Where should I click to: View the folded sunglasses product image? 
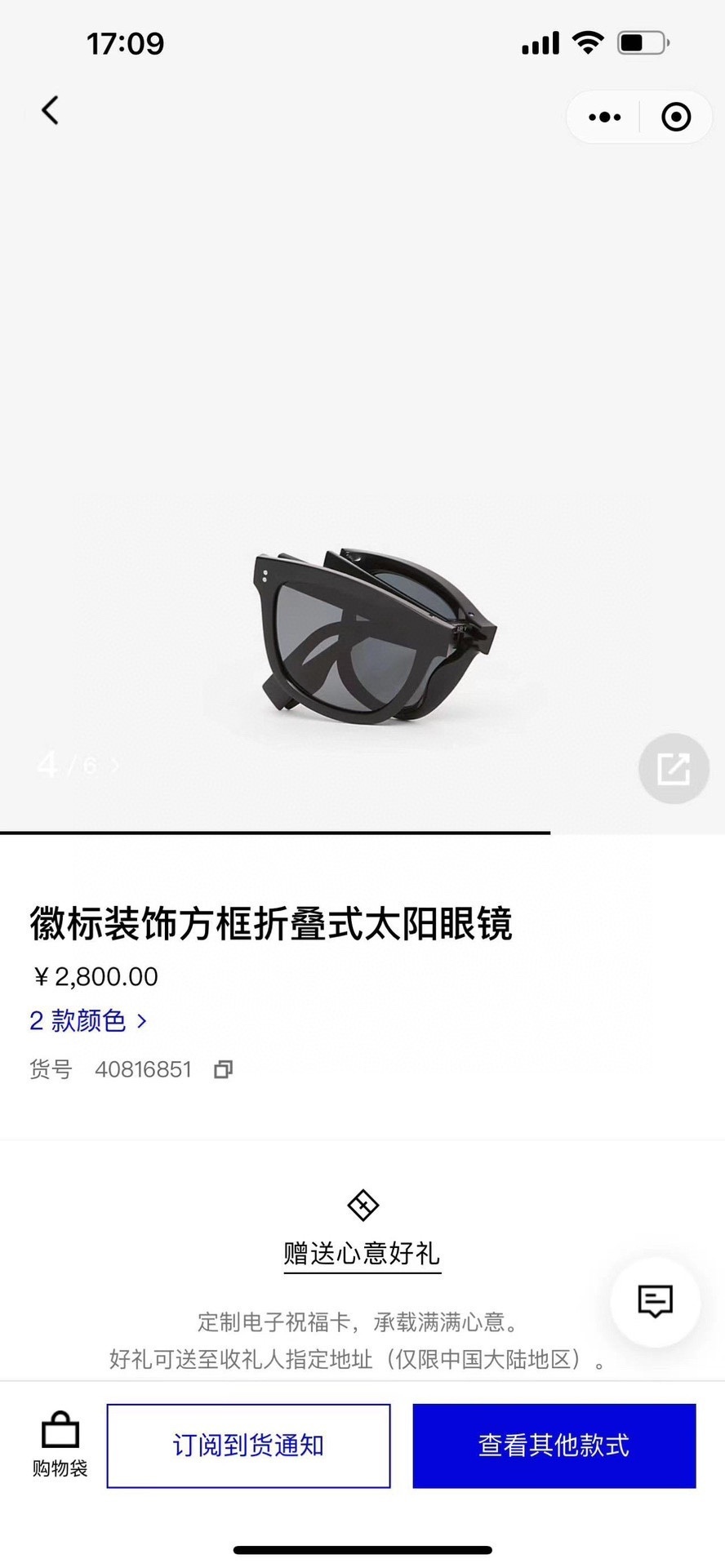(x=374, y=637)
